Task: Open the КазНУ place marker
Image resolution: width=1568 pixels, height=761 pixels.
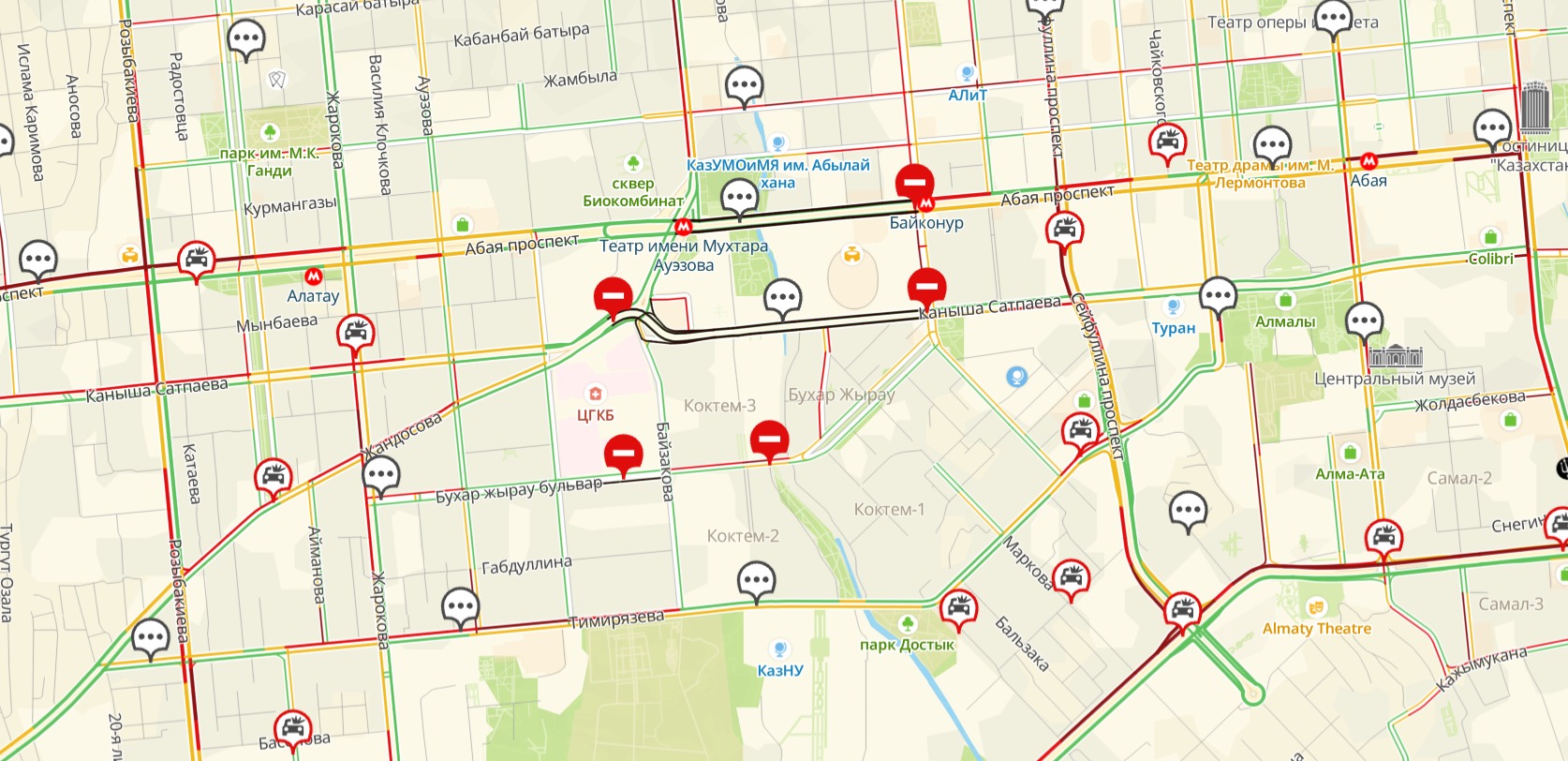Action: click(x=779, y=649)
